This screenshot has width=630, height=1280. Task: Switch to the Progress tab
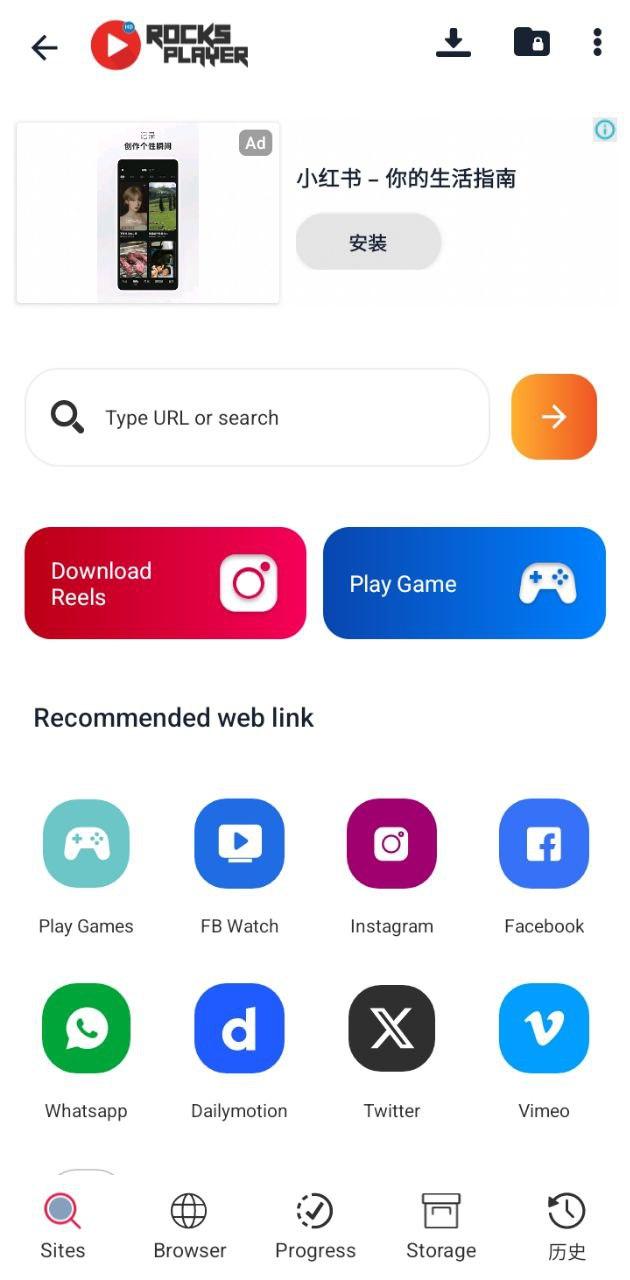point(315,1225)
